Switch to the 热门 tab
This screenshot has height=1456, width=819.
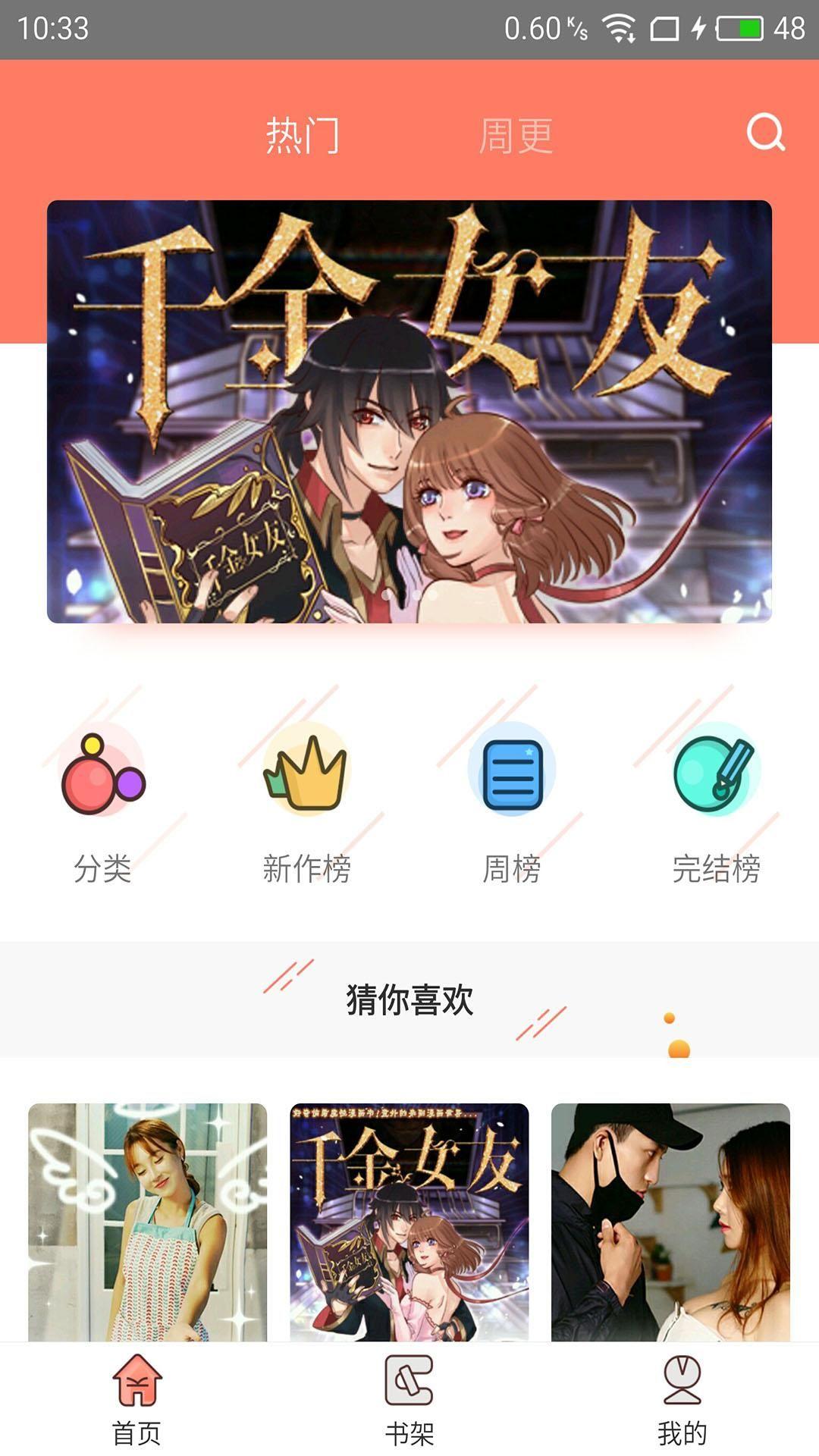coord(303,136)
